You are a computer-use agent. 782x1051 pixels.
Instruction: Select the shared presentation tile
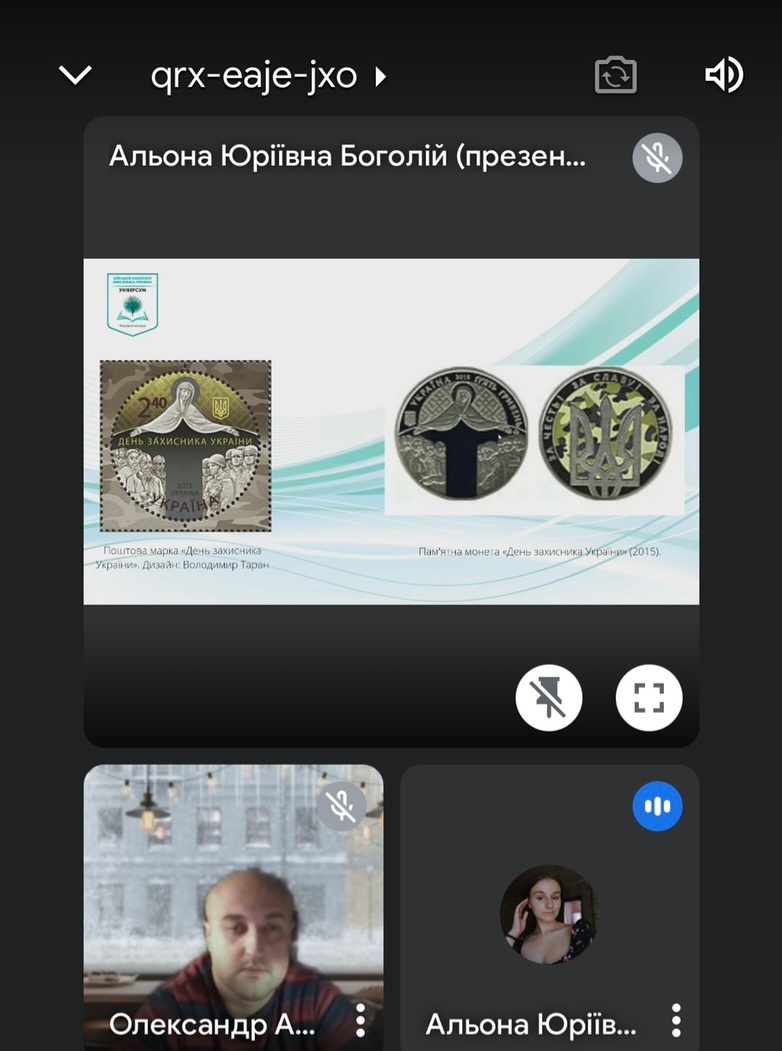(390, 431)
